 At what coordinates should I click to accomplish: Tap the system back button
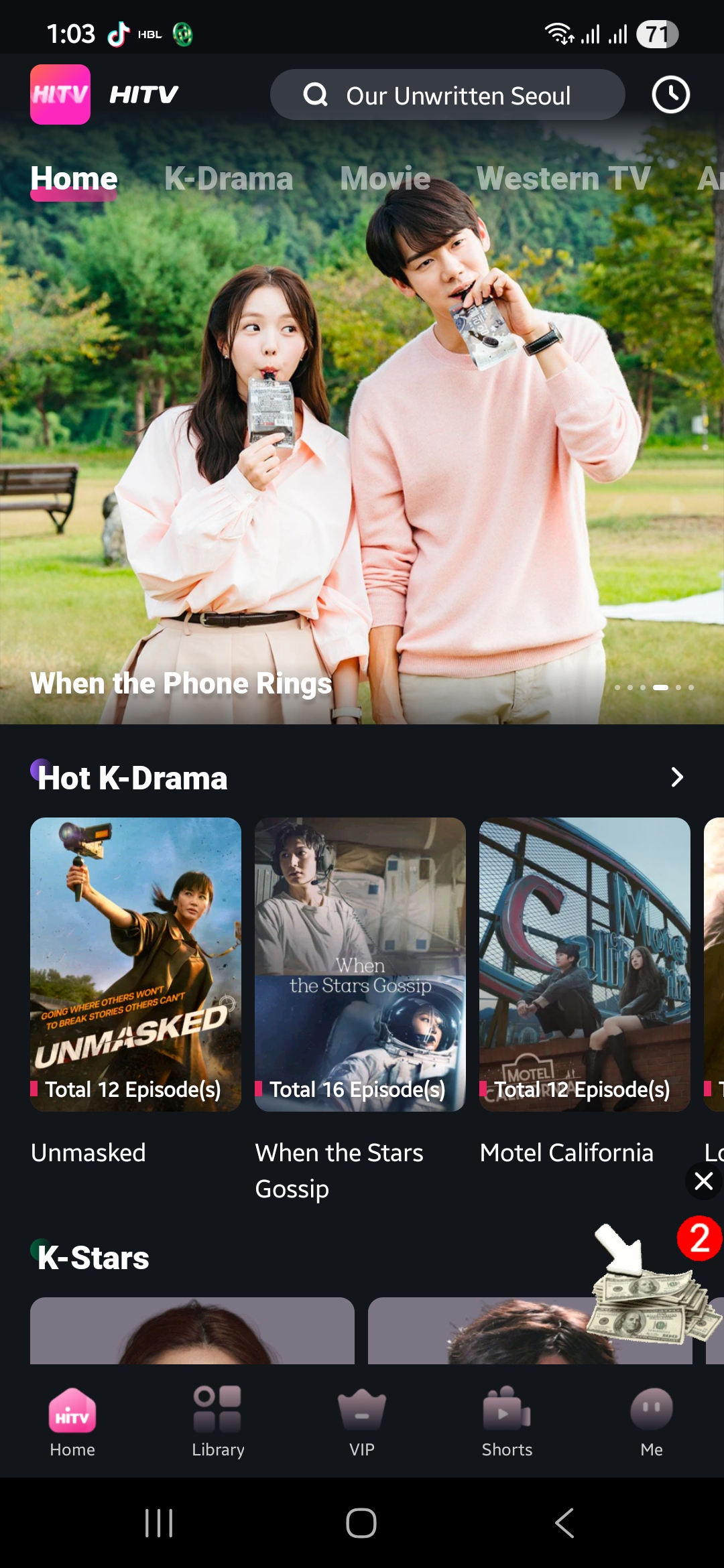[564, 1523]
